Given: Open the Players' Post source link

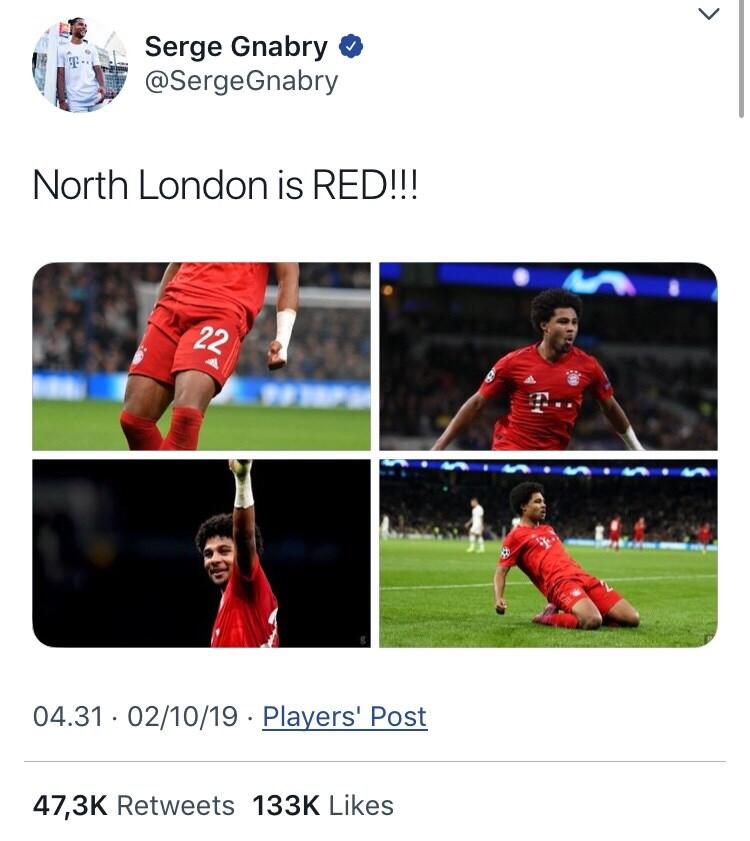Looking at the screenshot, I should 344,716.
